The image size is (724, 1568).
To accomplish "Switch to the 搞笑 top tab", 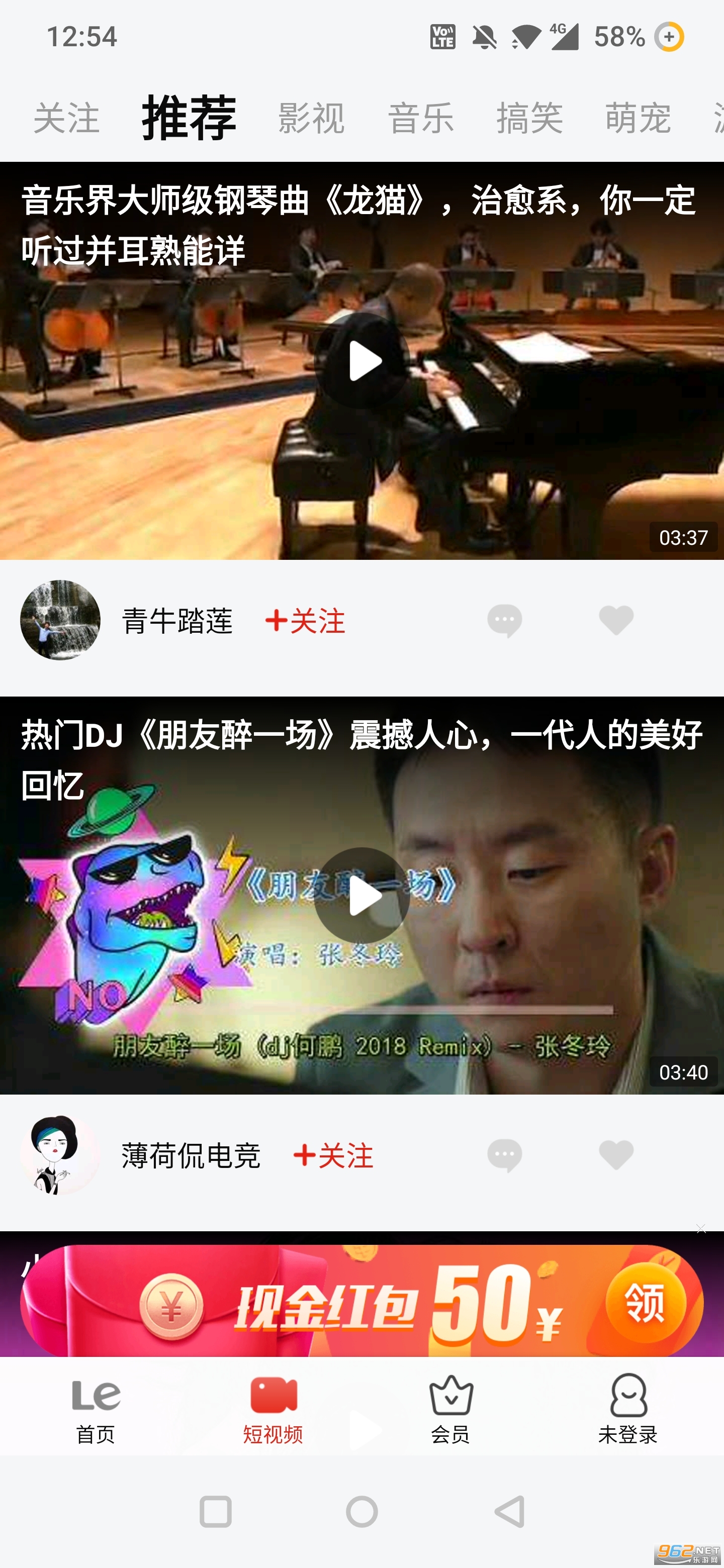I will pos(529,118).
